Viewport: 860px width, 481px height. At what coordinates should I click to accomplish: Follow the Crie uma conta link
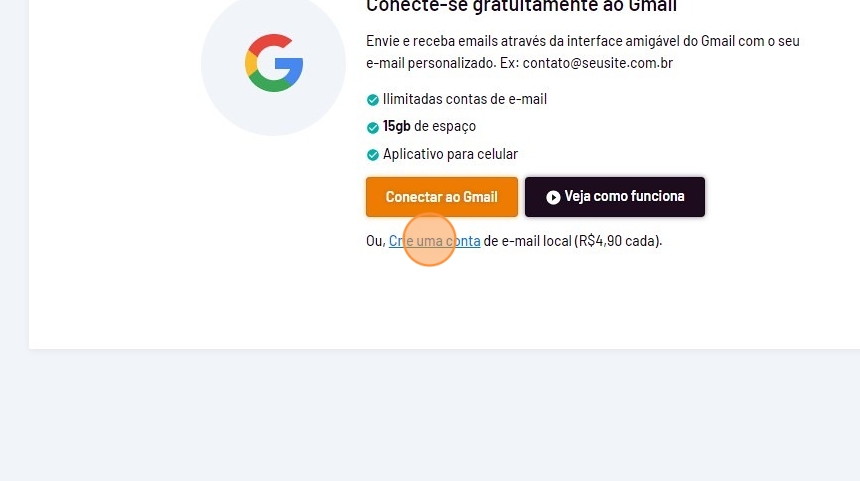pos(434,241)
